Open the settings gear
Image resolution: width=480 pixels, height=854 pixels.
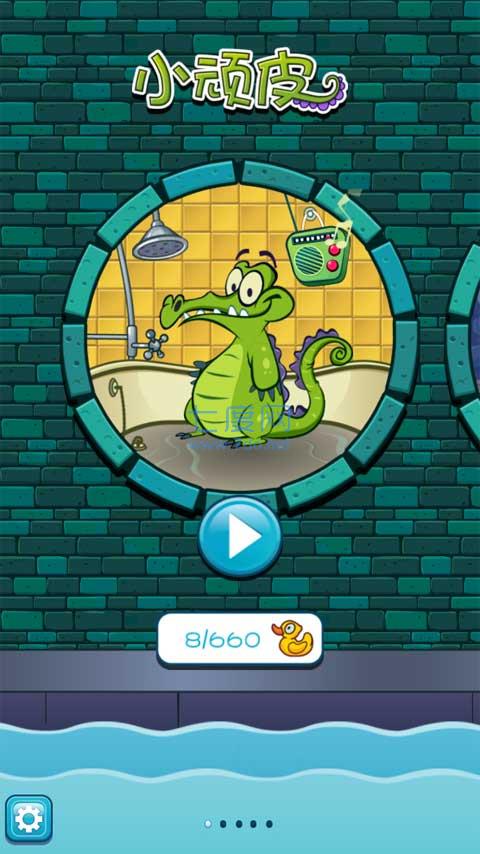pyautogui.click(x=29, y=819)
